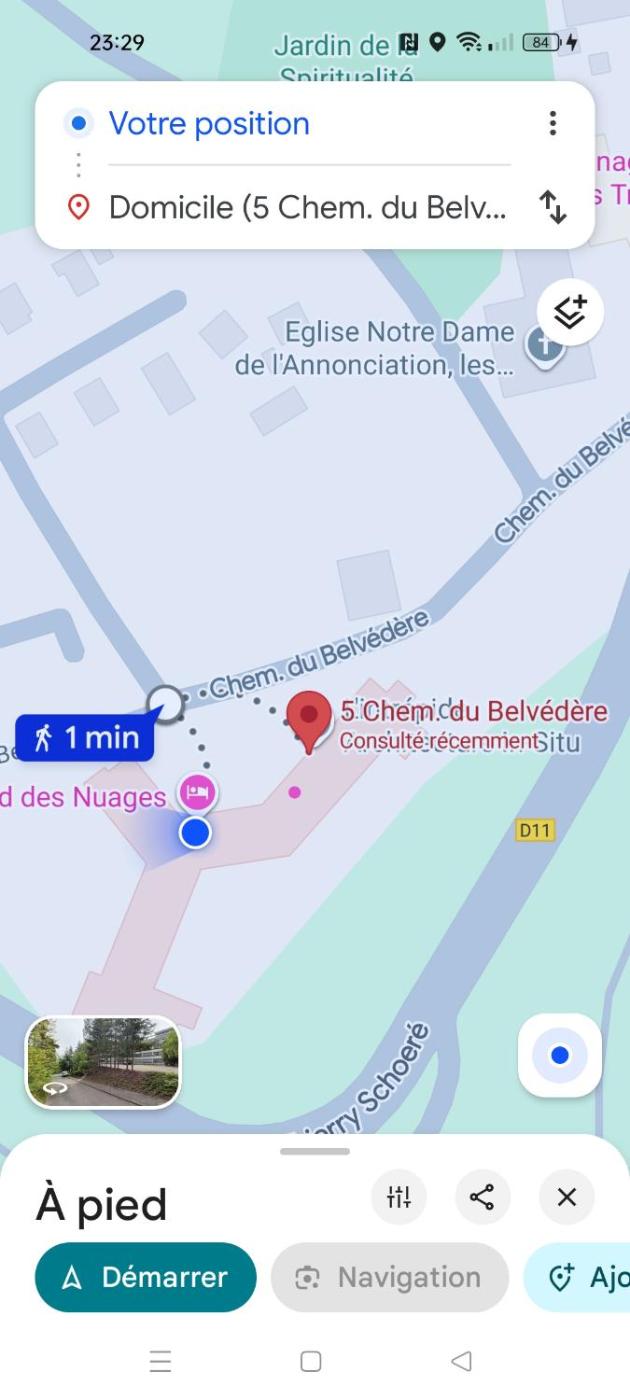This screenshot has height=1400, width=630.
Task: Close the À pied directions panel
Action: (567, 1197)
